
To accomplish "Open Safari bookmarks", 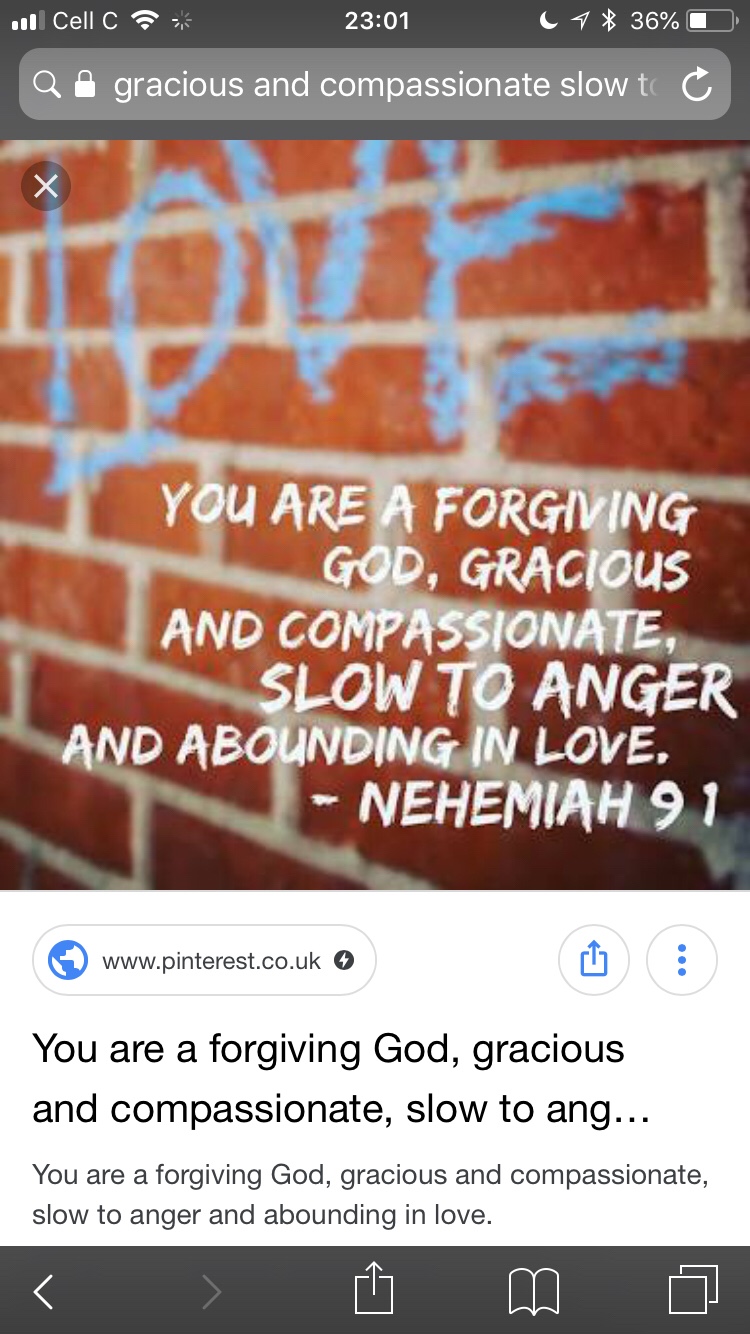I will coord(533,1292).
